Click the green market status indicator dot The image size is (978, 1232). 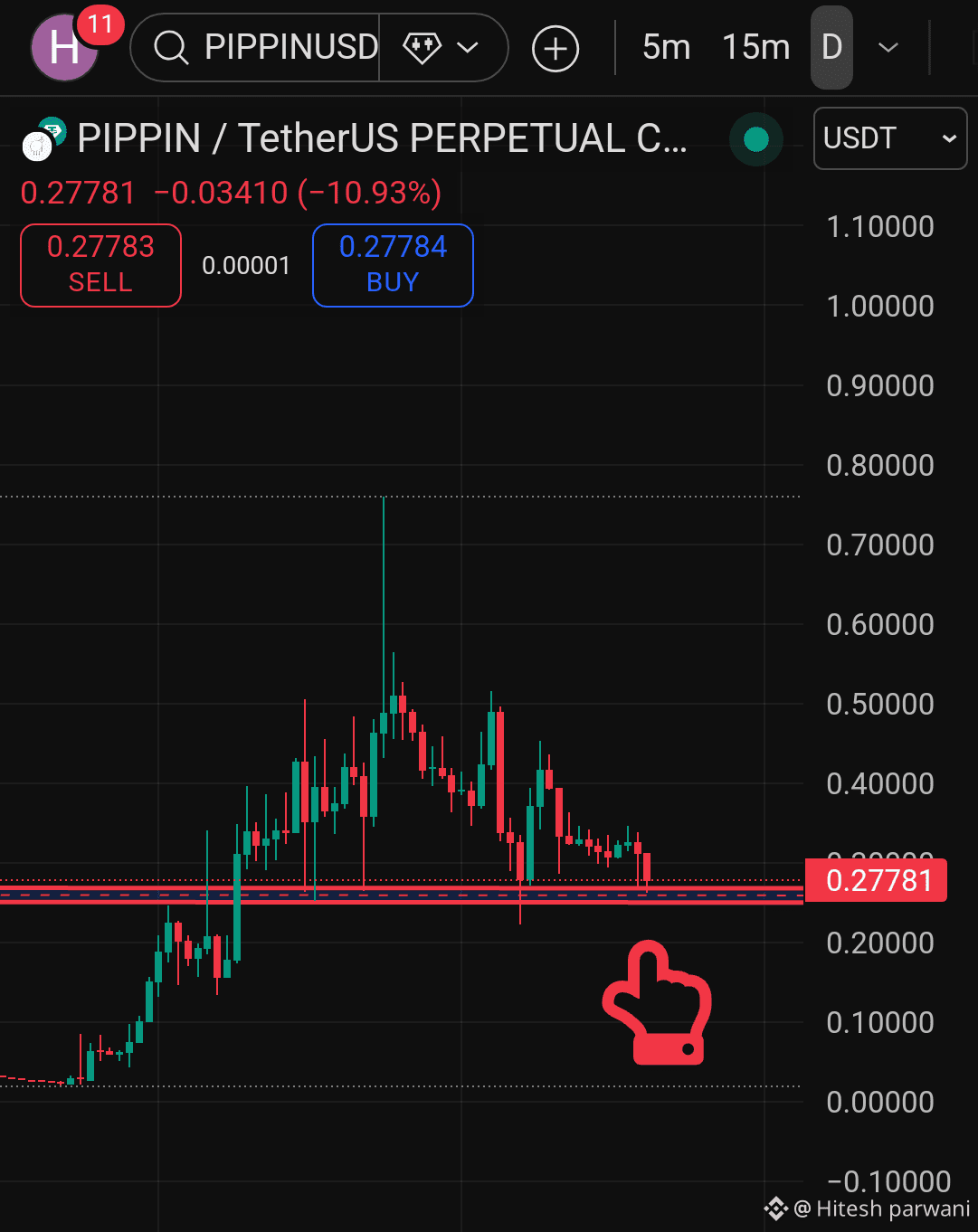coord(756,139)
